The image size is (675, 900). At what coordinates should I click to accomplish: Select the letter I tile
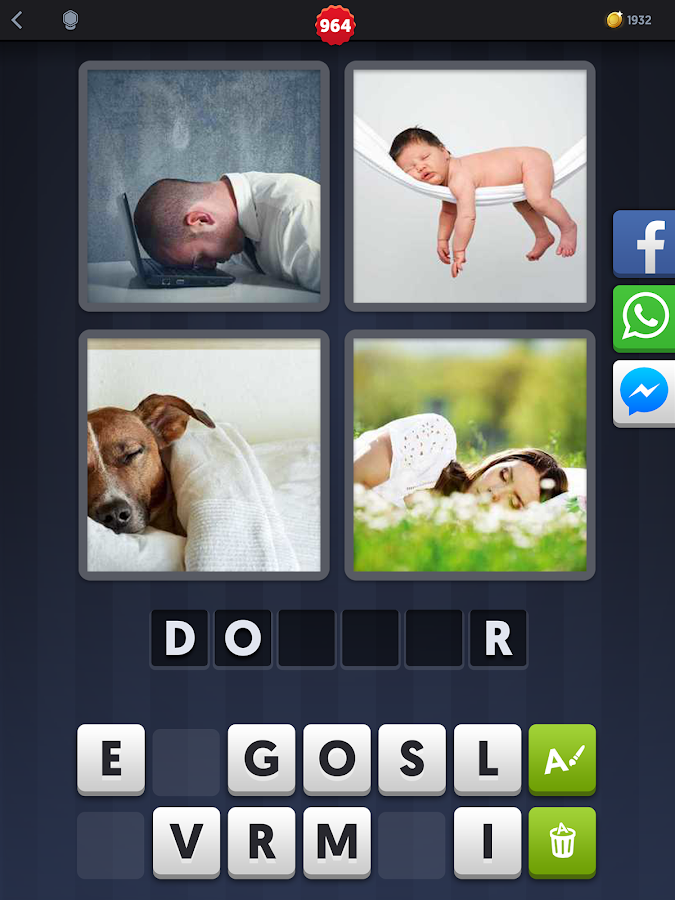click(x=487, y=843)
